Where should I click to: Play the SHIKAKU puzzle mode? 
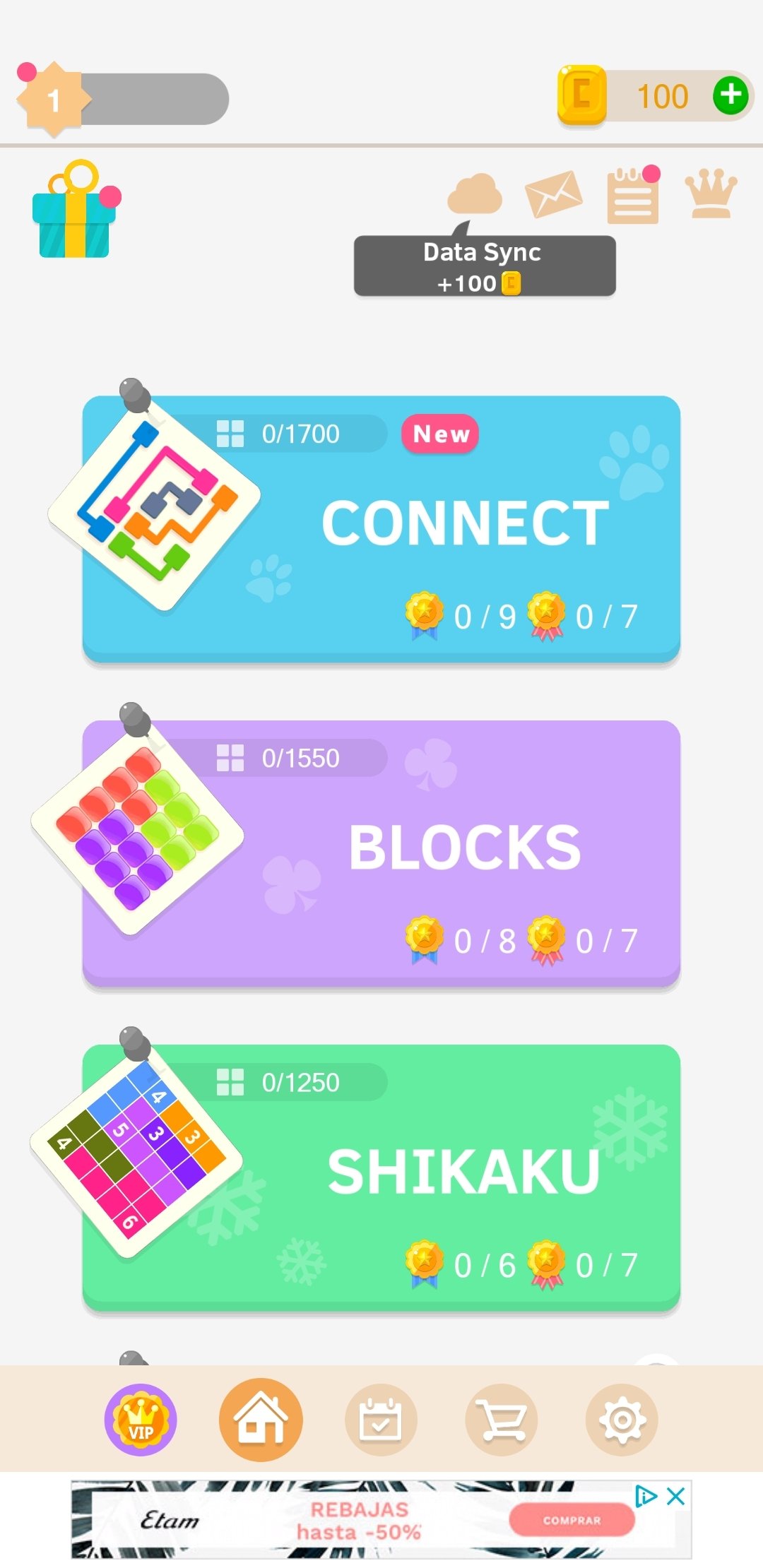tap(381, 1176)
